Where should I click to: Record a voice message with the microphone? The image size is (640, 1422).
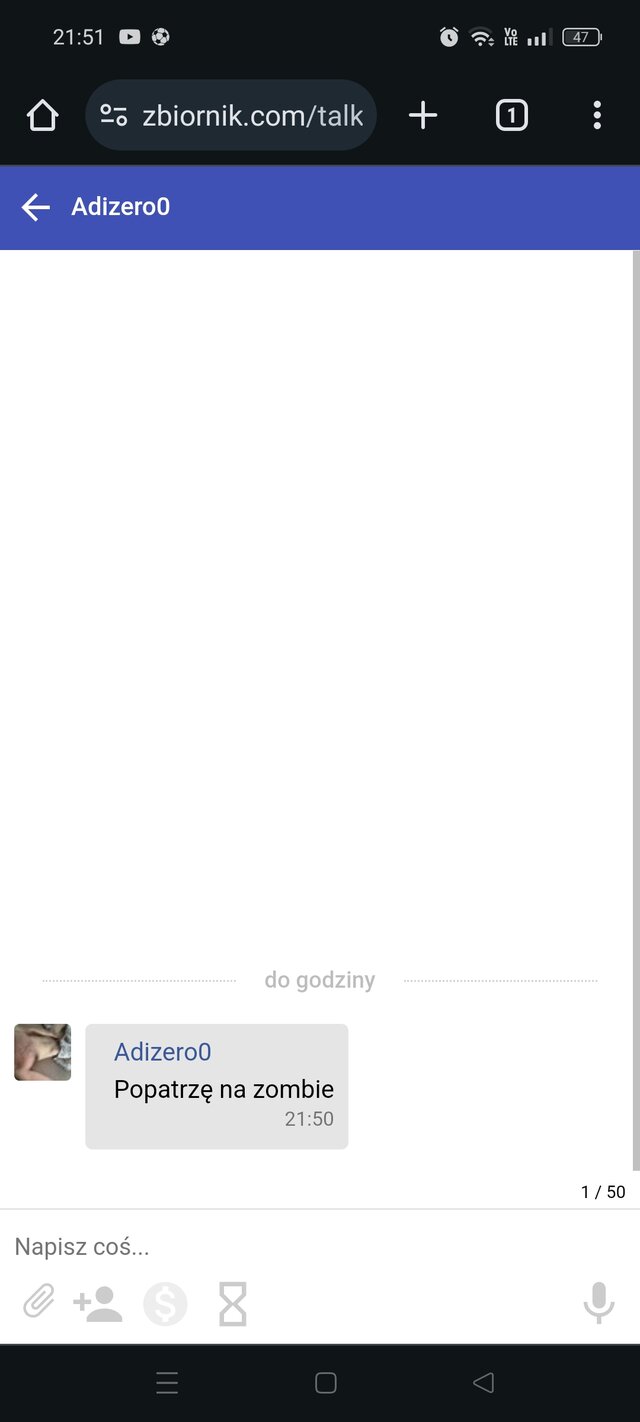pos(599,1303)
